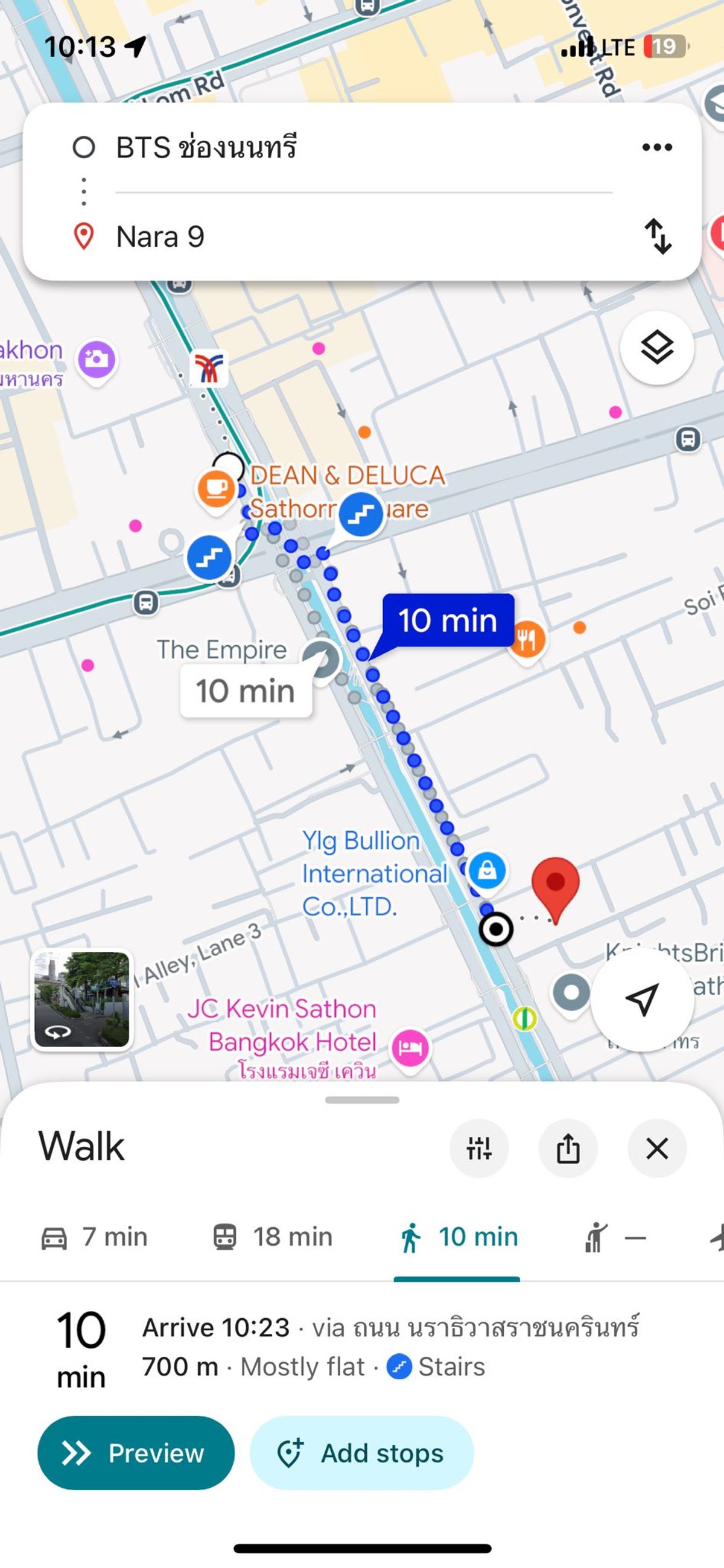Viewport: 724px width, 1568px height.
Task: Open the three-dot overflow menu
Action: [x=657, y=147]
